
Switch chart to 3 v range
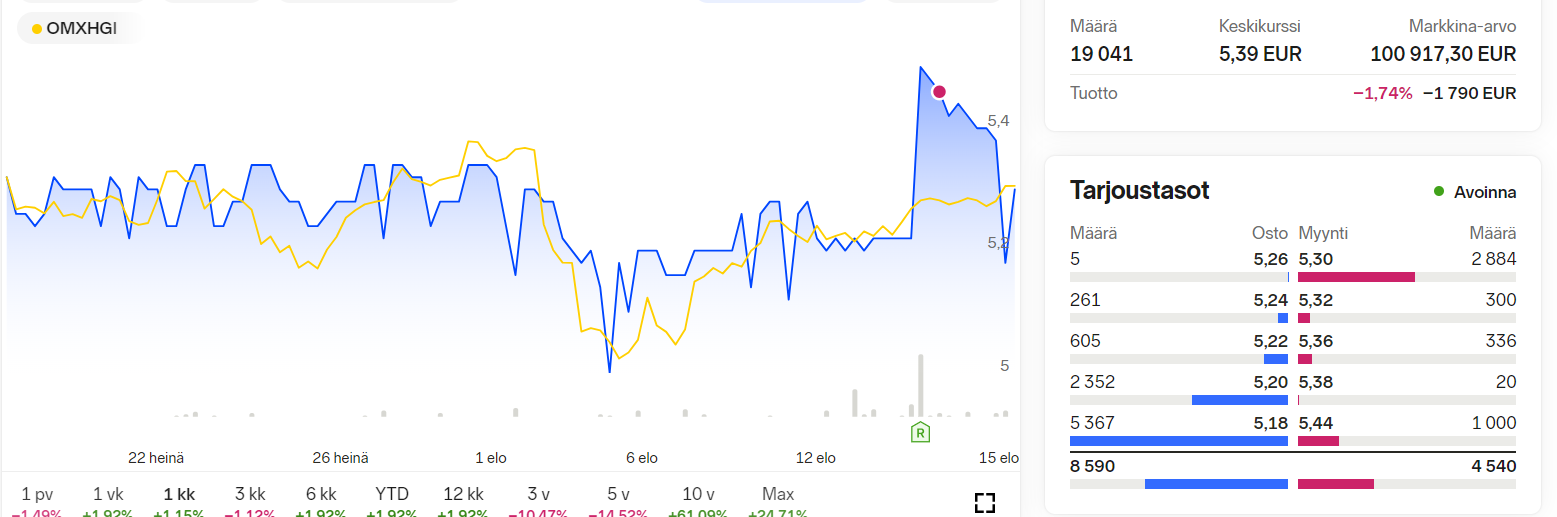point(538,495)
